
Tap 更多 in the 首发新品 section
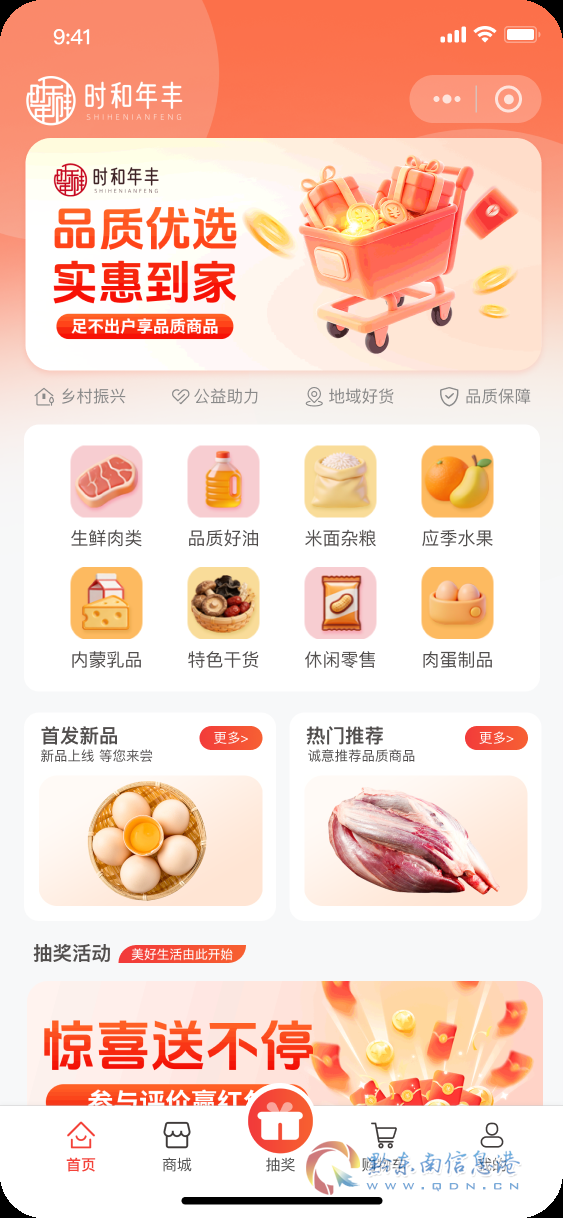click(x=231, y=738)
